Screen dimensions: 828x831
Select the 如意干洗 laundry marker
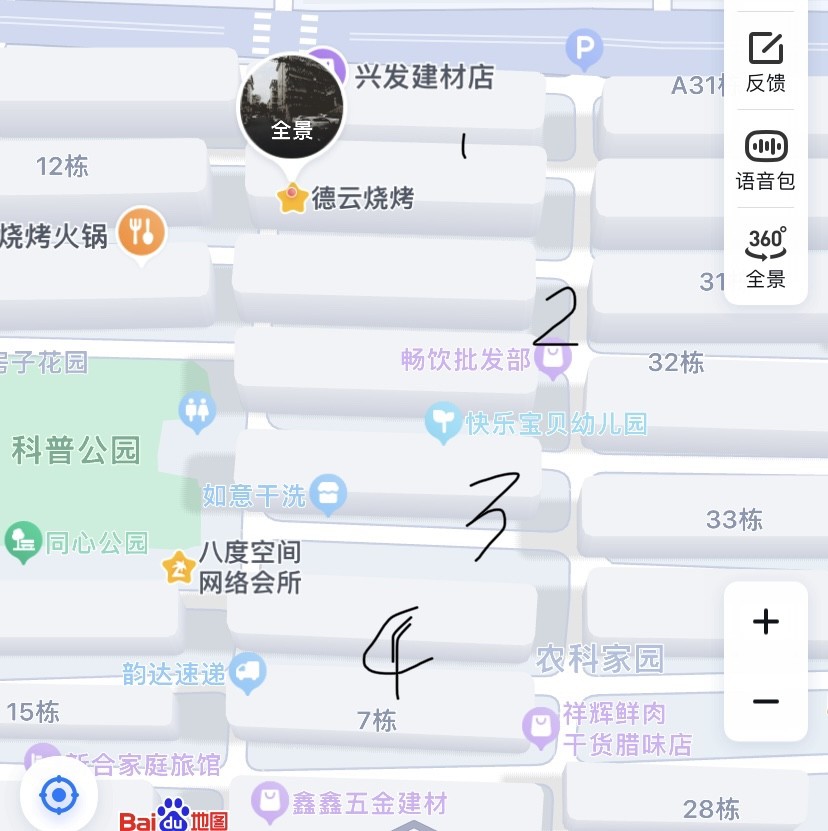[x=328, y=493]
